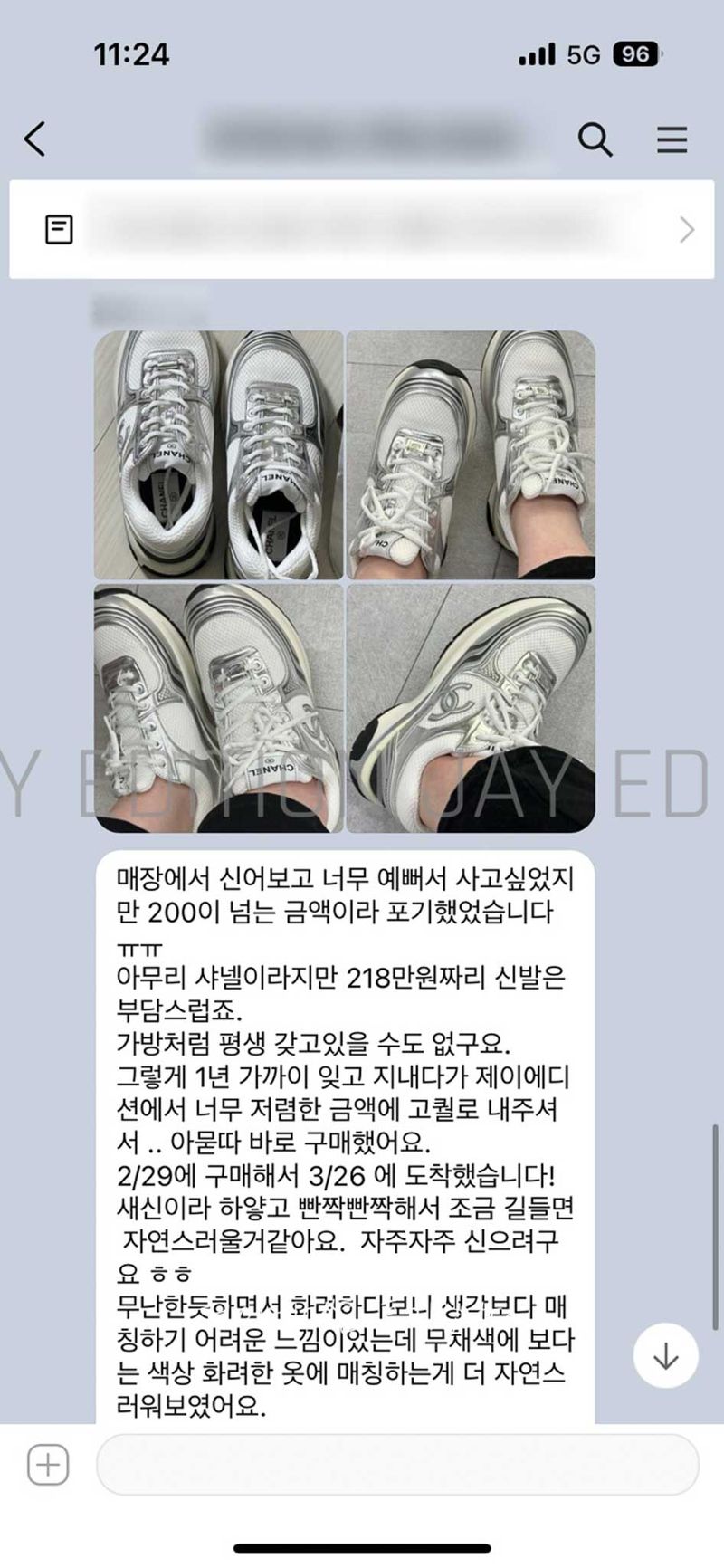Open the chat room hamburger menu

click(672, 139)
